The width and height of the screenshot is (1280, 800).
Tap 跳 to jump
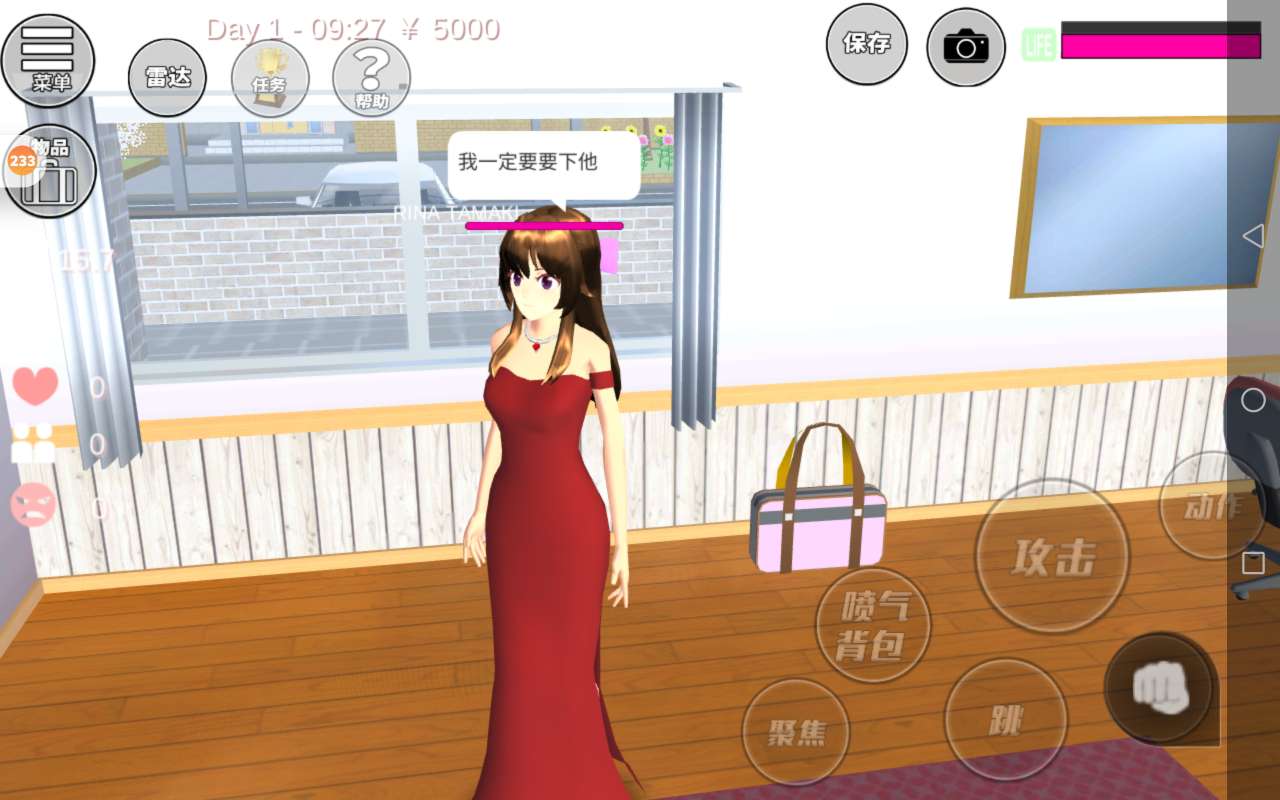coord(1005,720)
